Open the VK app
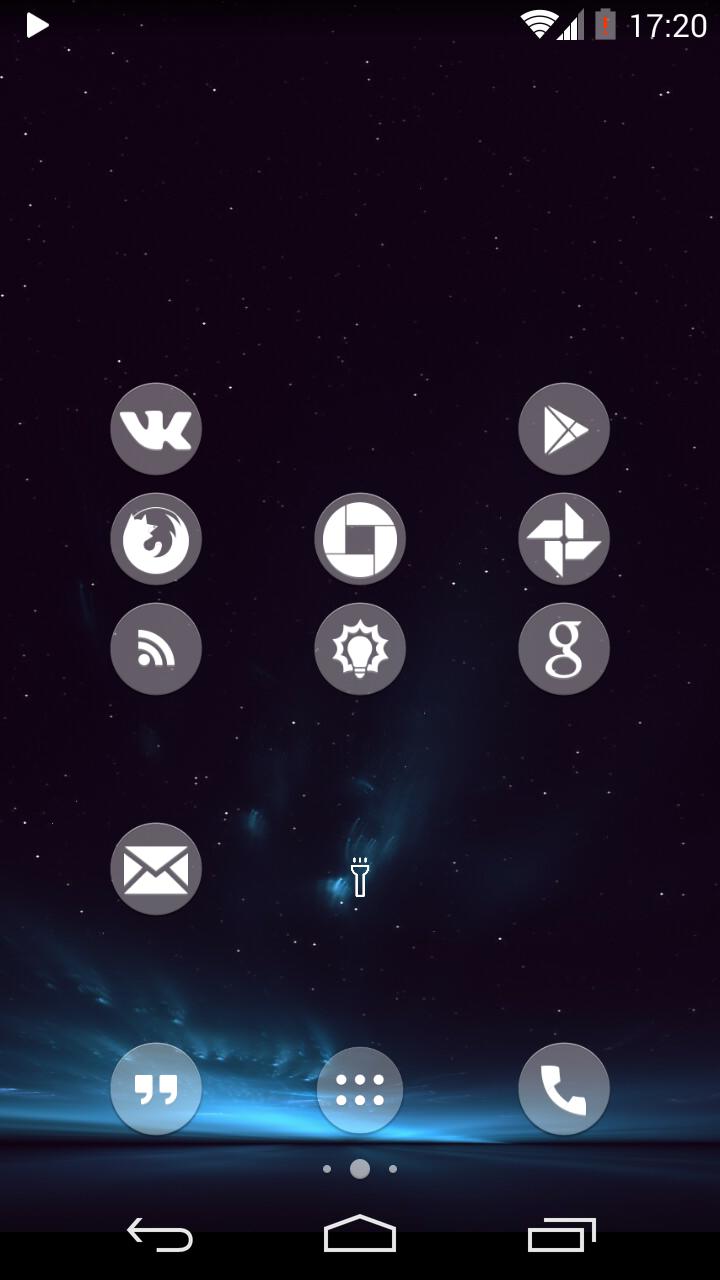720x1280 pixels. tap(156, 429)
